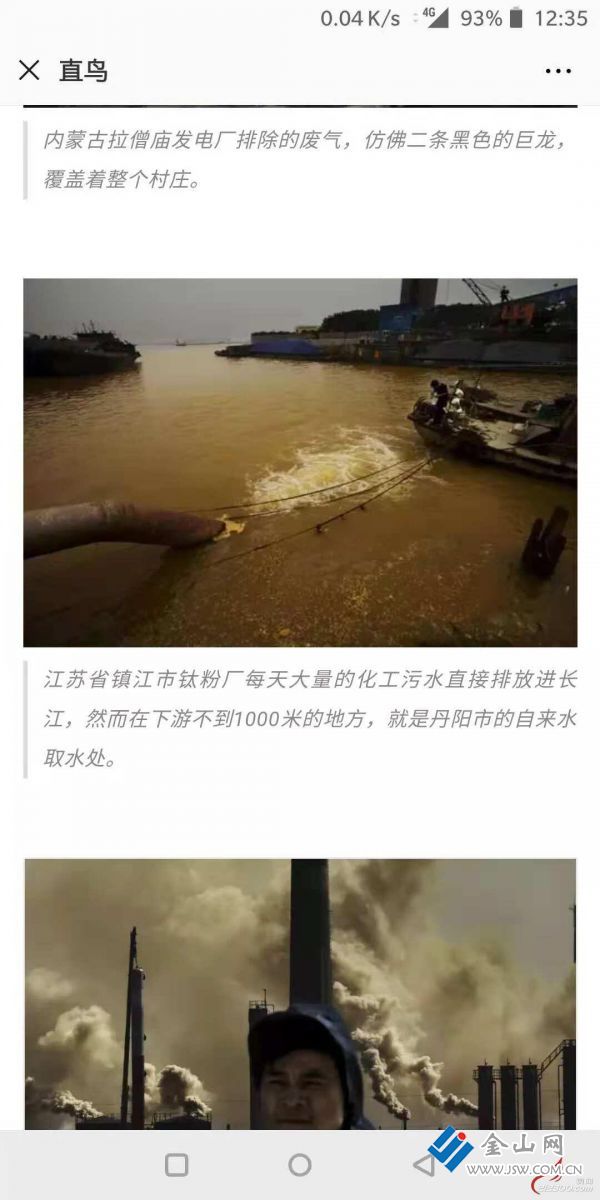The height and width of the screenshot is (1200, 600).
Task: Tap the system home button
Action: point(300,1164)
